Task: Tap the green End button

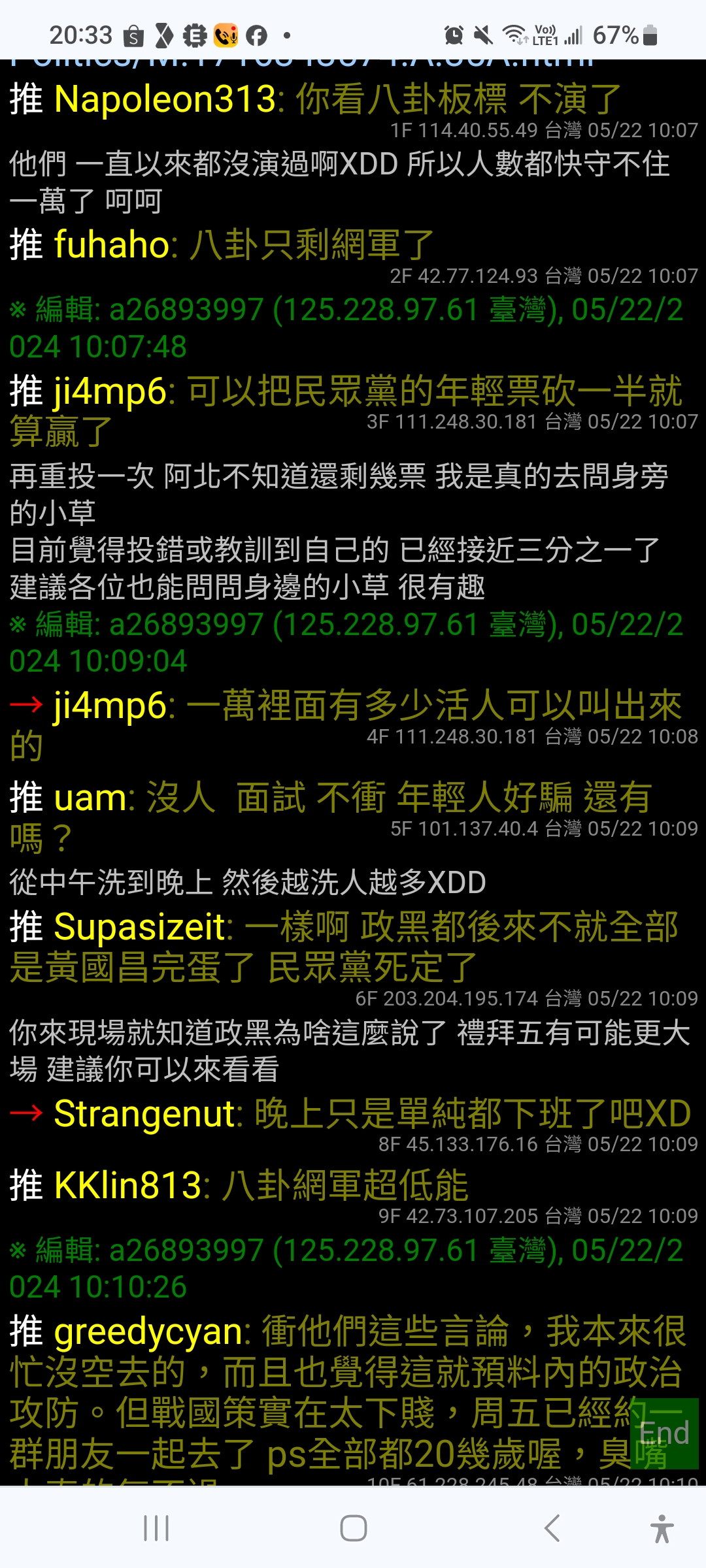Action: click(x=664, y=1433)
